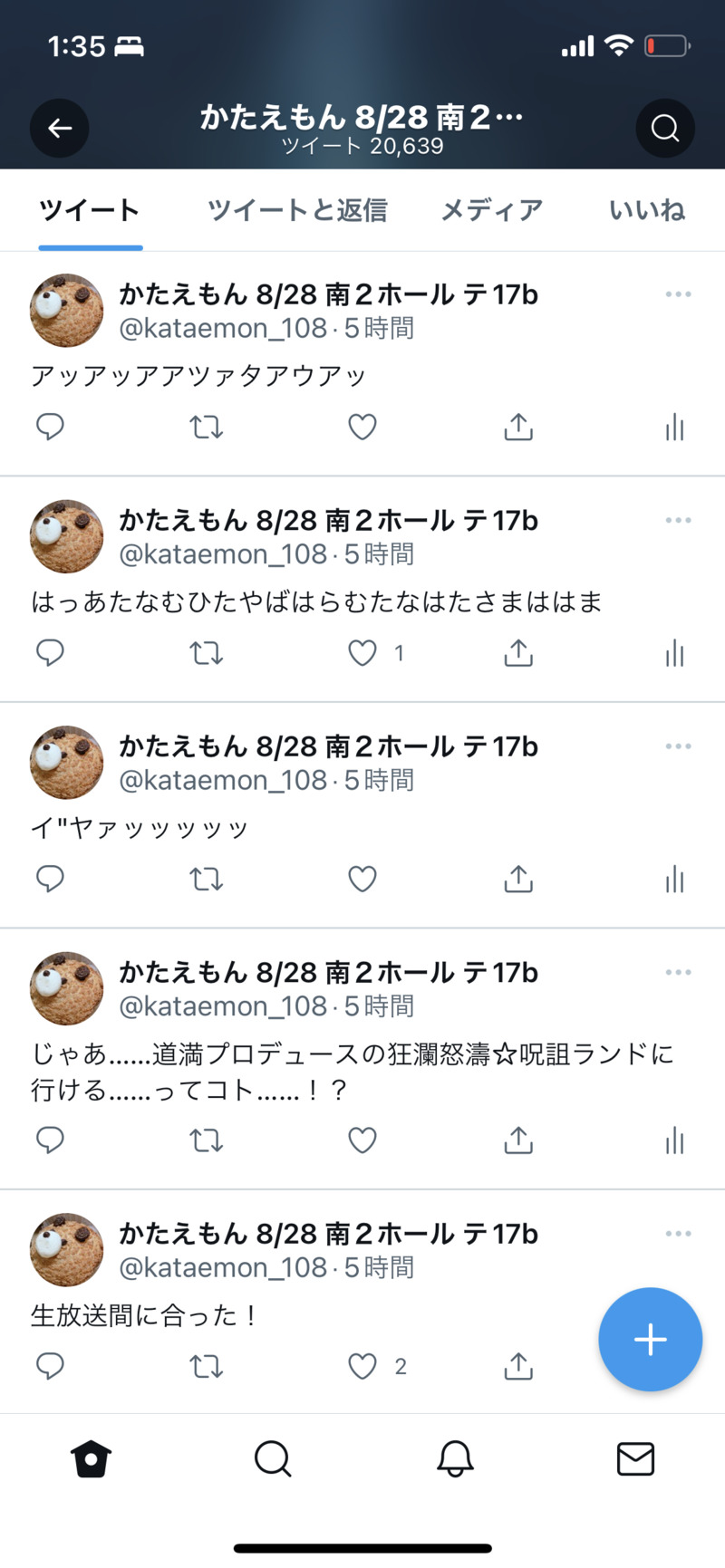Open direct messages envelope
This screenshot has height=1568, width=725.
point(635,1459)
